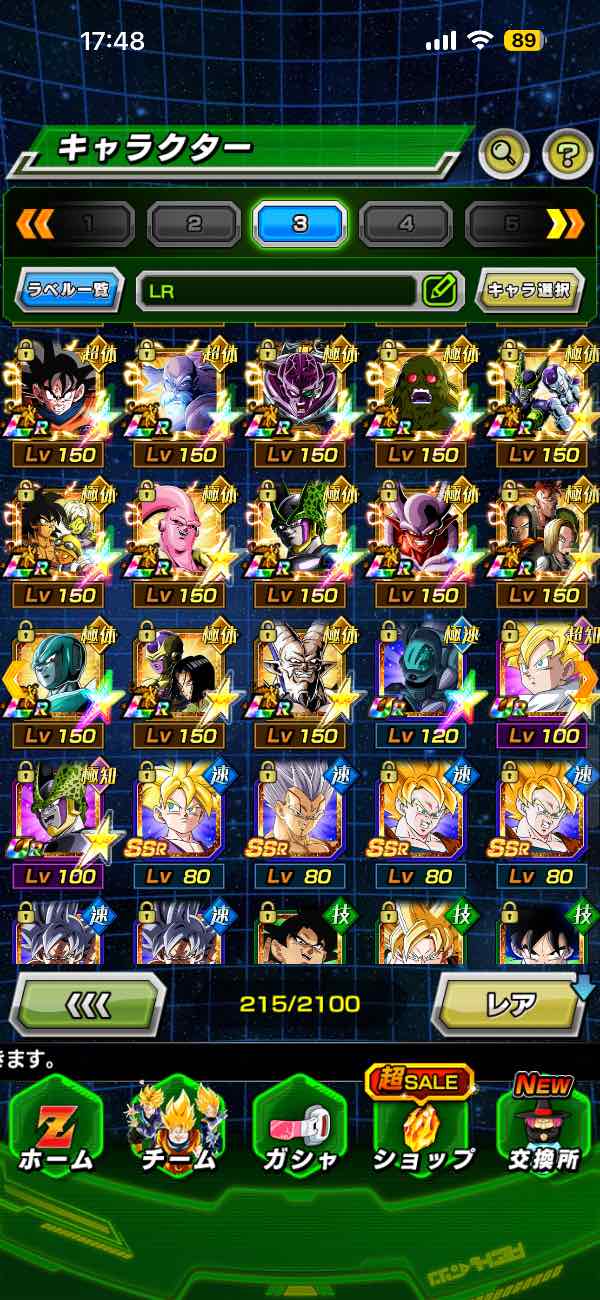
Task: Go to ホーム in the bottom menu
Action: click(x=55, y=1130)
